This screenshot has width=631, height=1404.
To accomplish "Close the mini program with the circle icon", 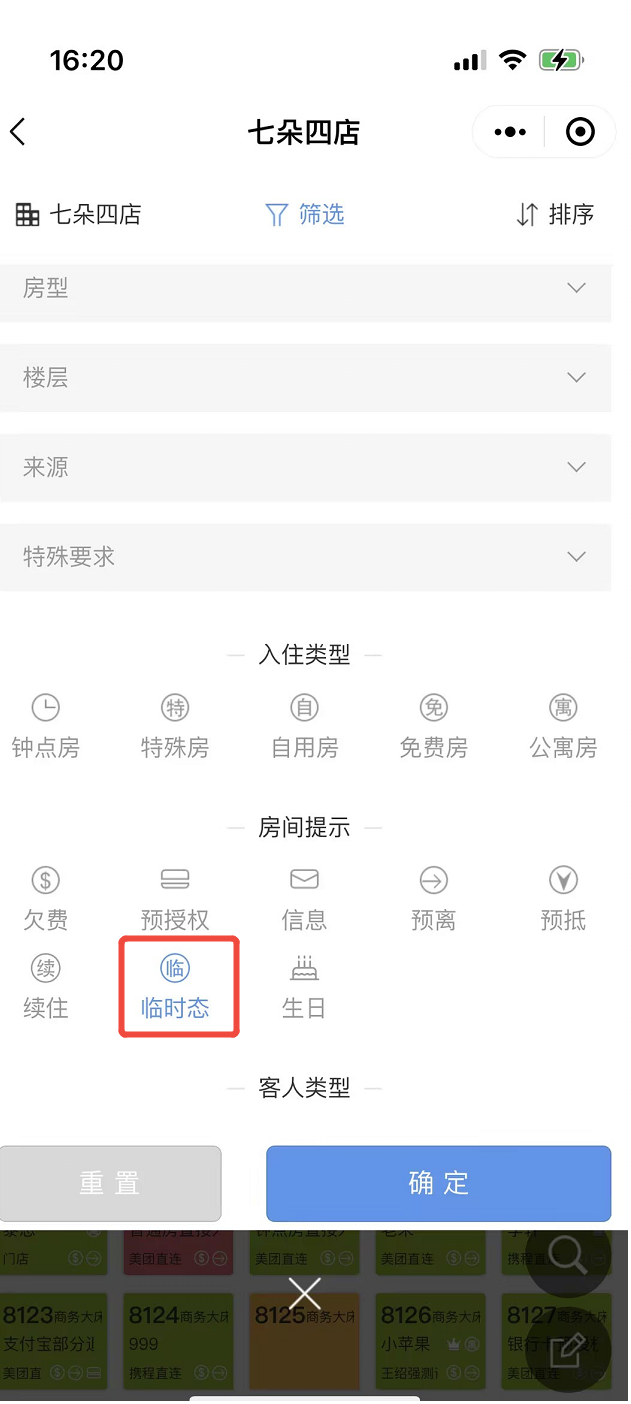I will pyautogui.click(x=580, y=132).
